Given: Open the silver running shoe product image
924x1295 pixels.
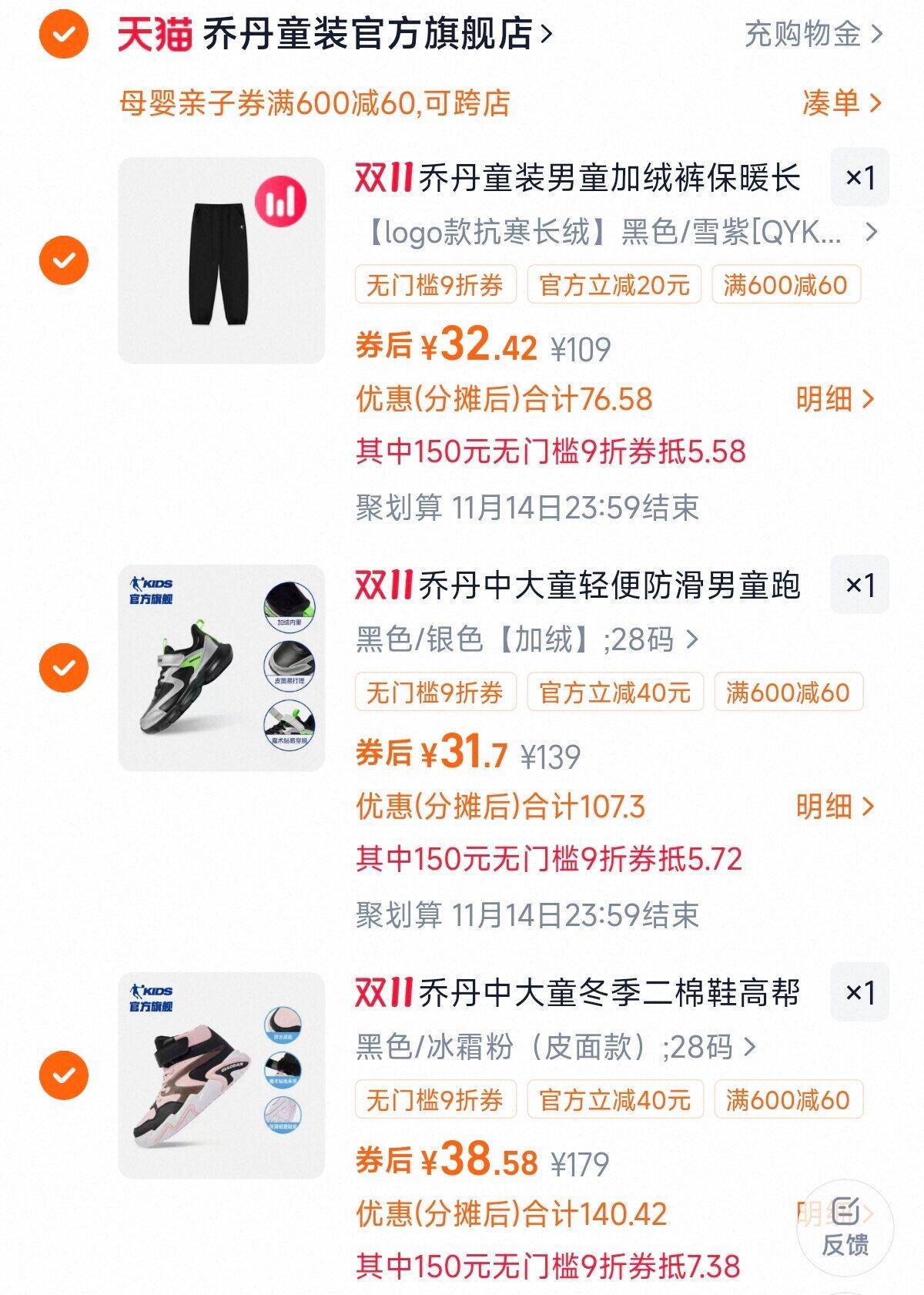Looking at the screenshot, I should (222, 667).
